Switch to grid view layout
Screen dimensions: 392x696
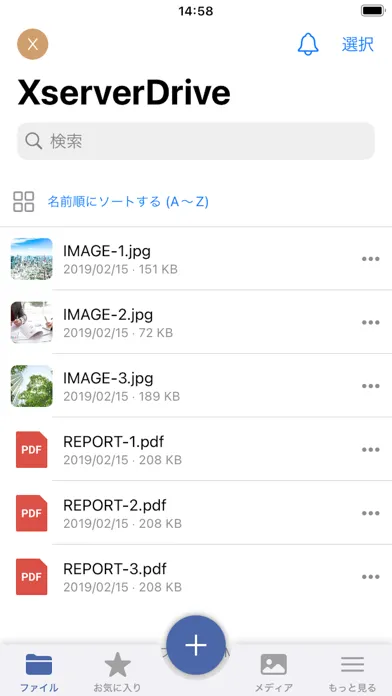(24, 202)
